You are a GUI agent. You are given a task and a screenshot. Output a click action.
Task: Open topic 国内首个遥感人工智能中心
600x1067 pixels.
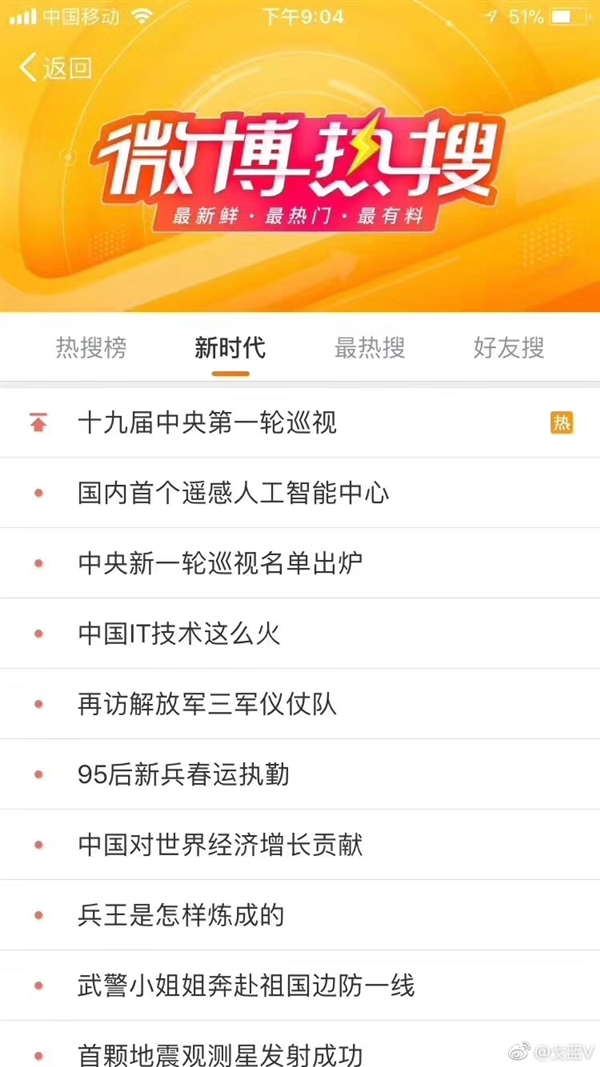(233, 493)
